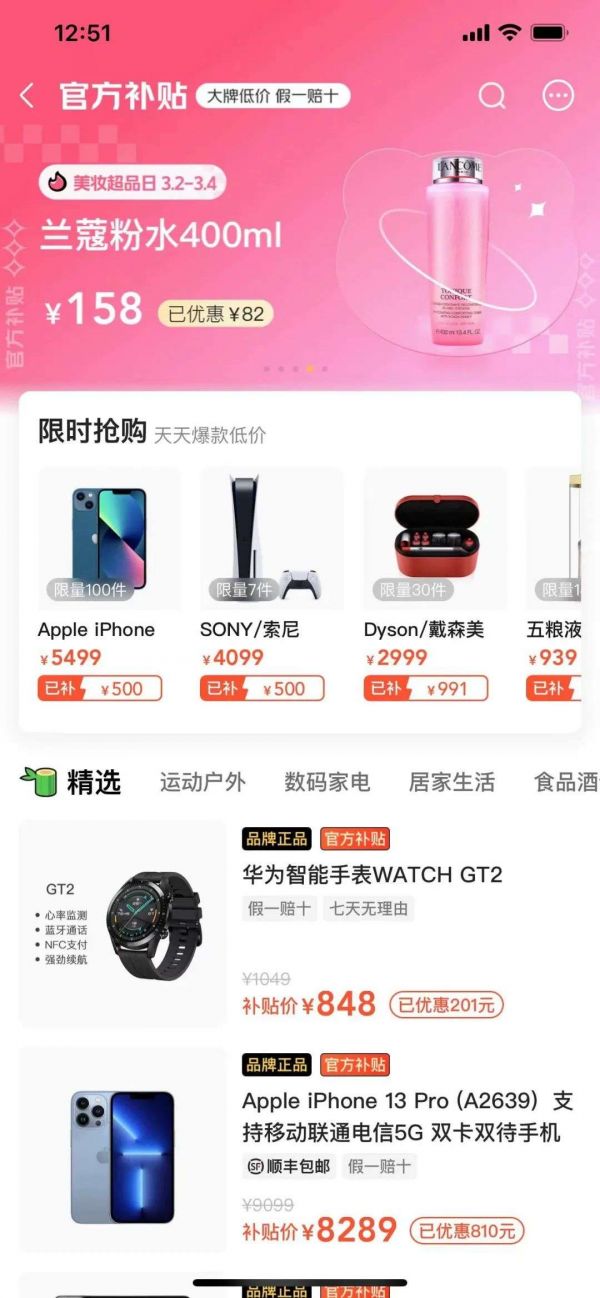Screen dimensions: 600x1298
Task: Switch to the 居家生活 tab
Action: coord(451,782)
